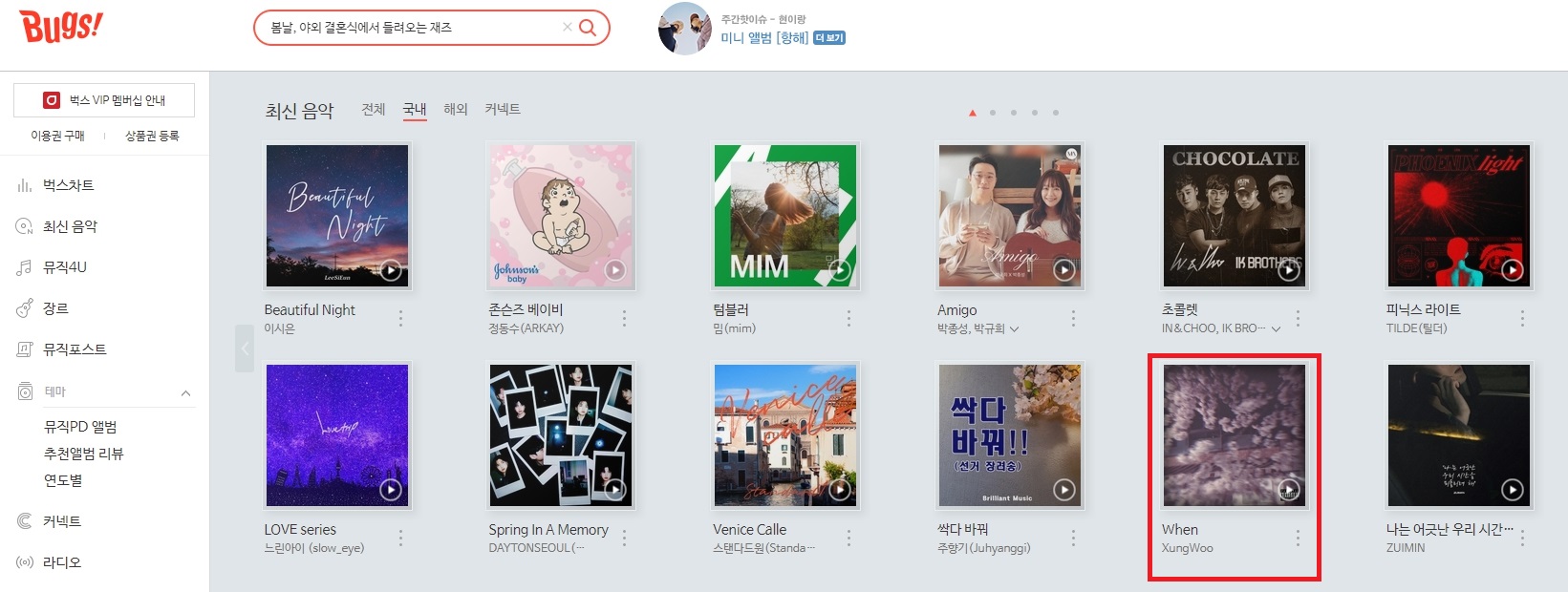Go to 이용권 구매
The height and width of the screenshot is (592, 1568).
pyautogui.click(x=57, y=136)
